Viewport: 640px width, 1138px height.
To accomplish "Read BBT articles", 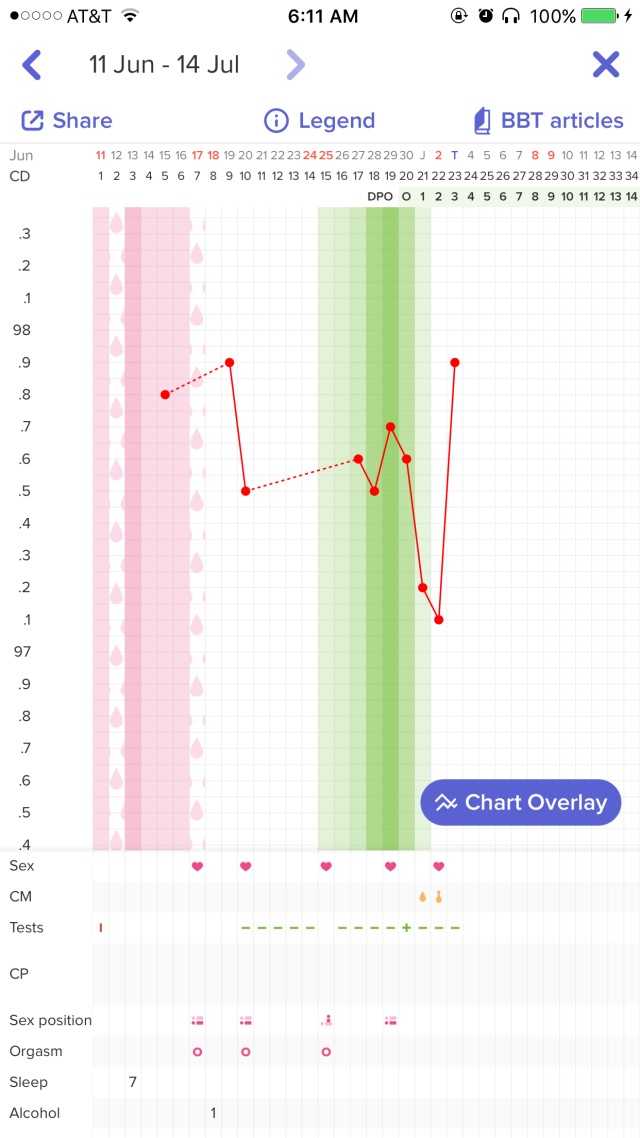I will point(548,120).
